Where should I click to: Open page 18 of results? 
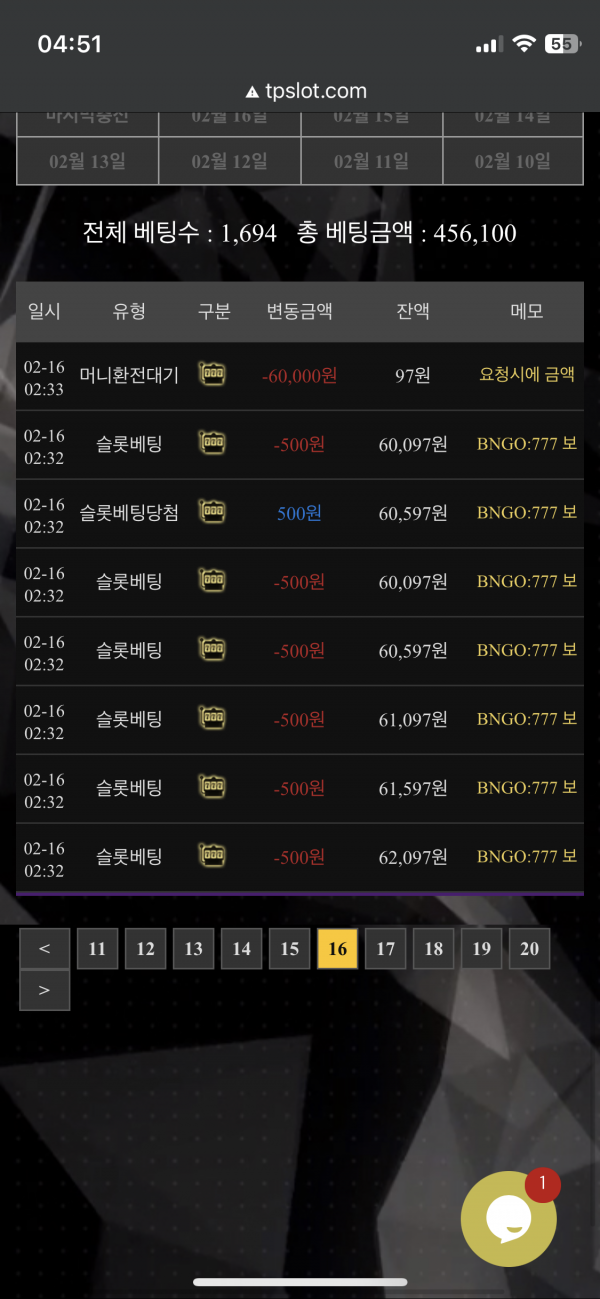tap(433, 949)
